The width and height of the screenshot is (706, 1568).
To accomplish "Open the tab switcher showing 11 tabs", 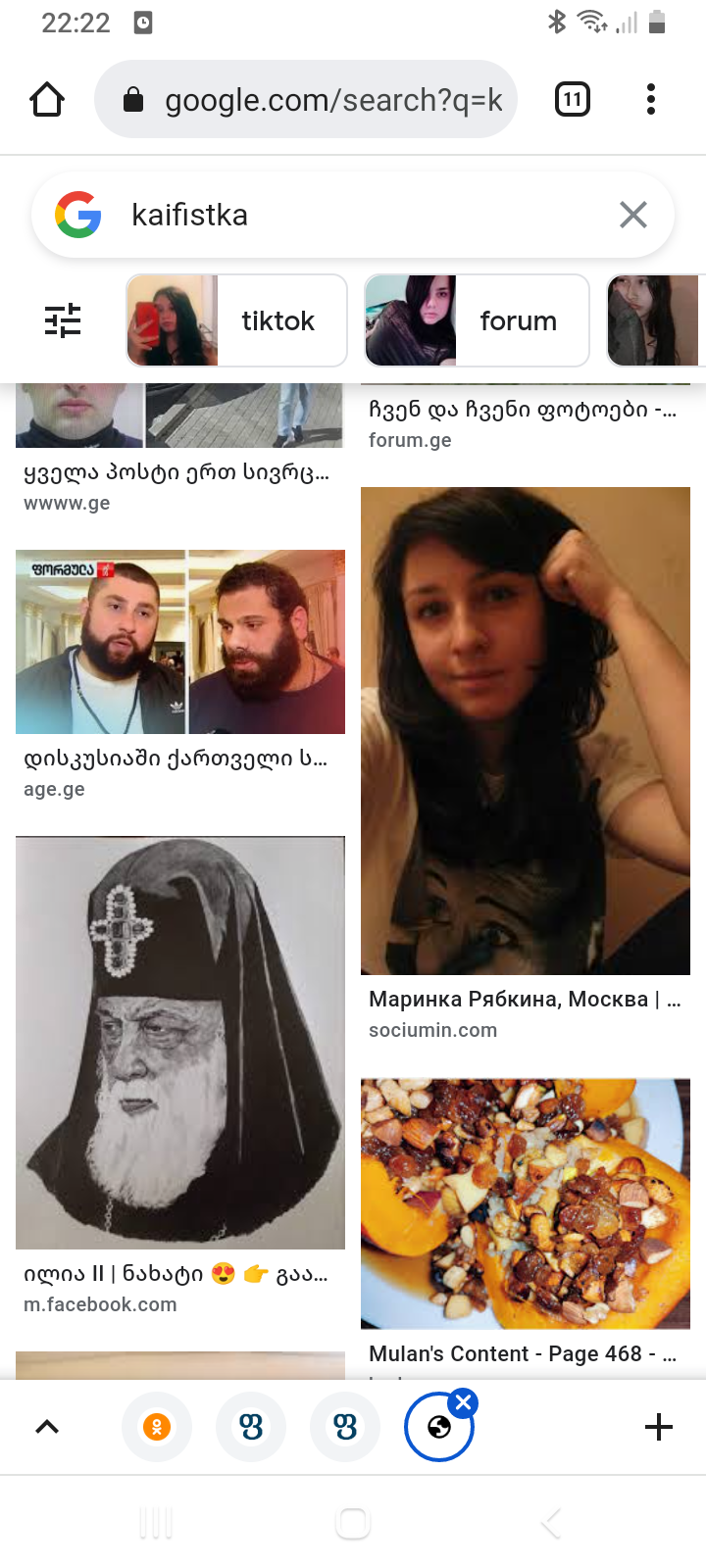I will pyautogui.click(x=573, y=100).
